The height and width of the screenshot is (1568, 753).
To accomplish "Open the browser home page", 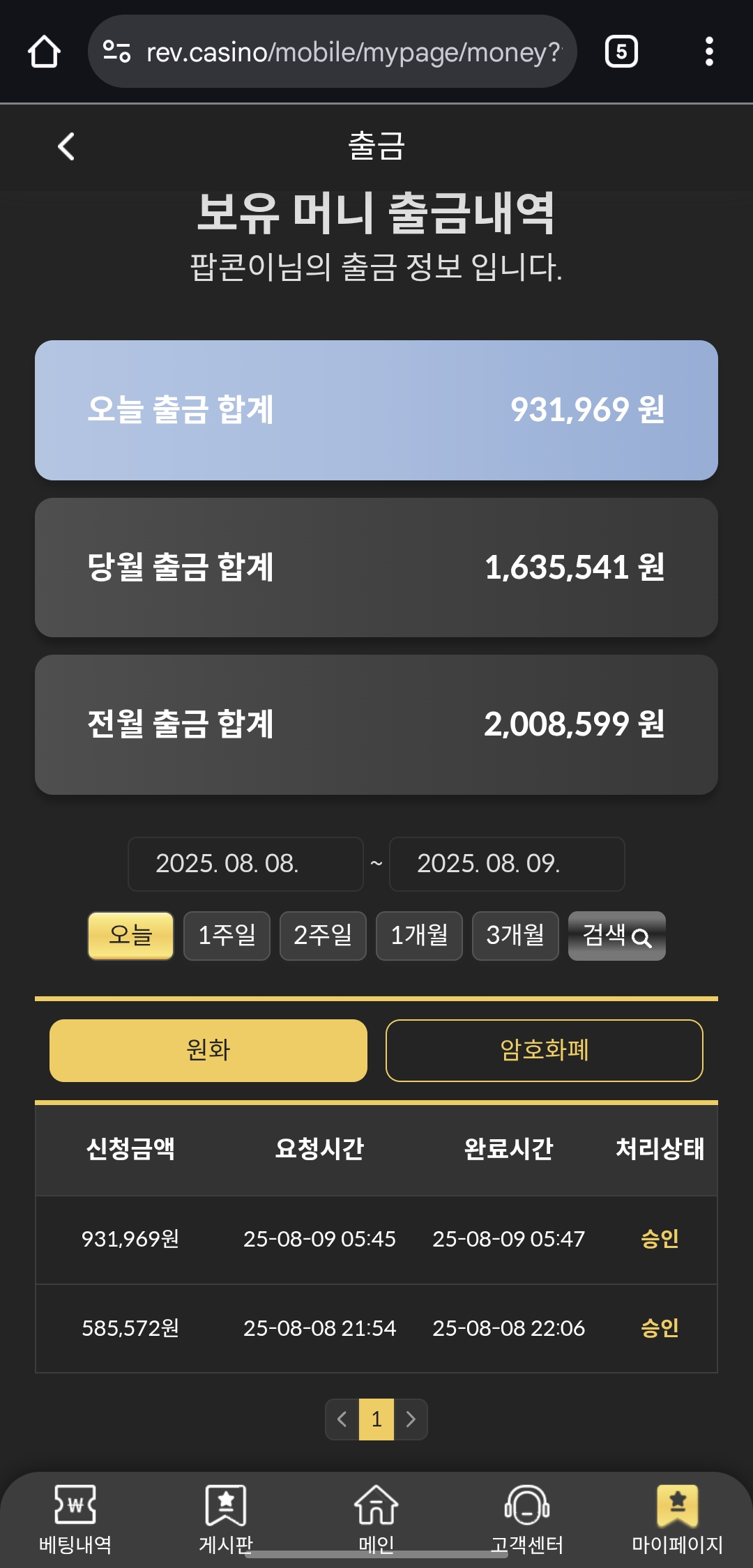I will (x=44, y=52).
